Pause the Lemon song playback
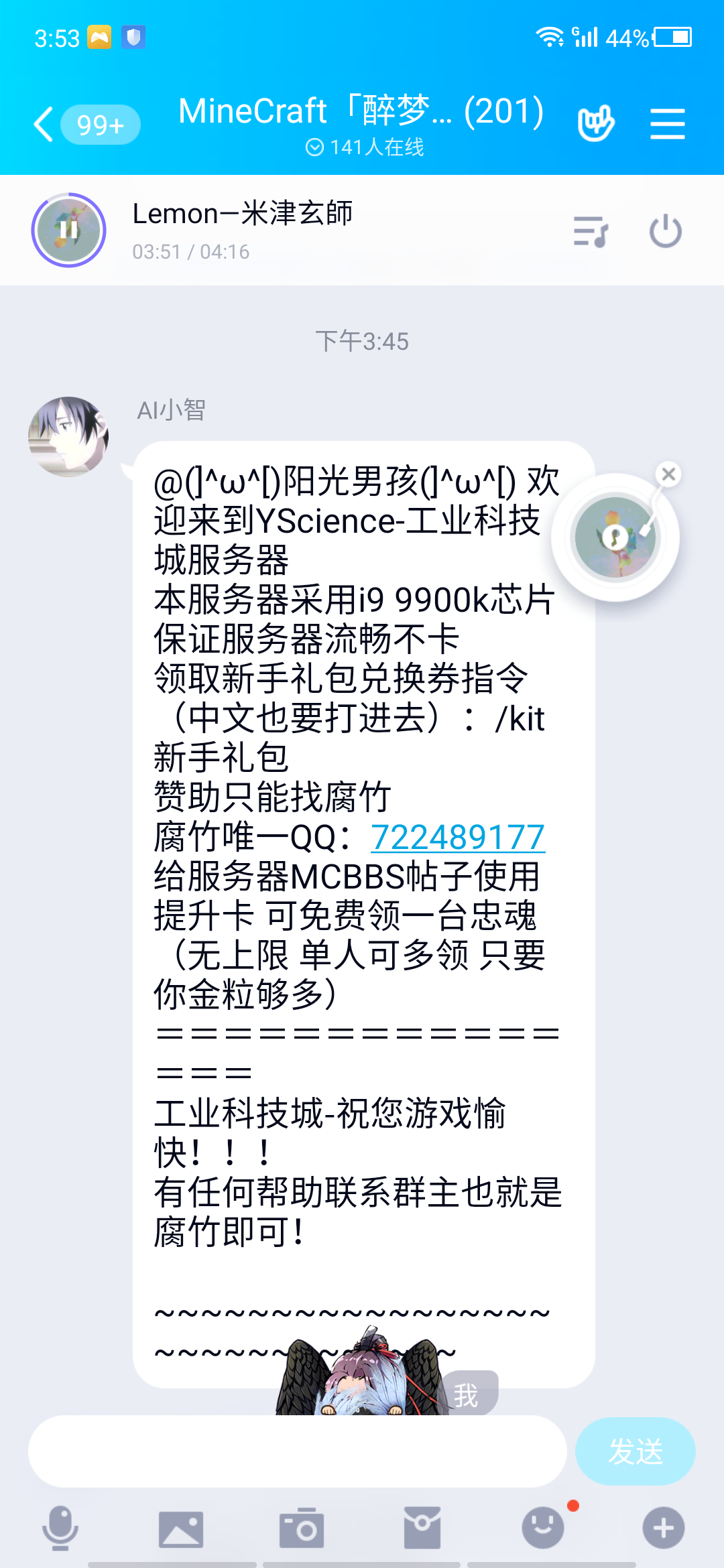 [x=68, y=230]
